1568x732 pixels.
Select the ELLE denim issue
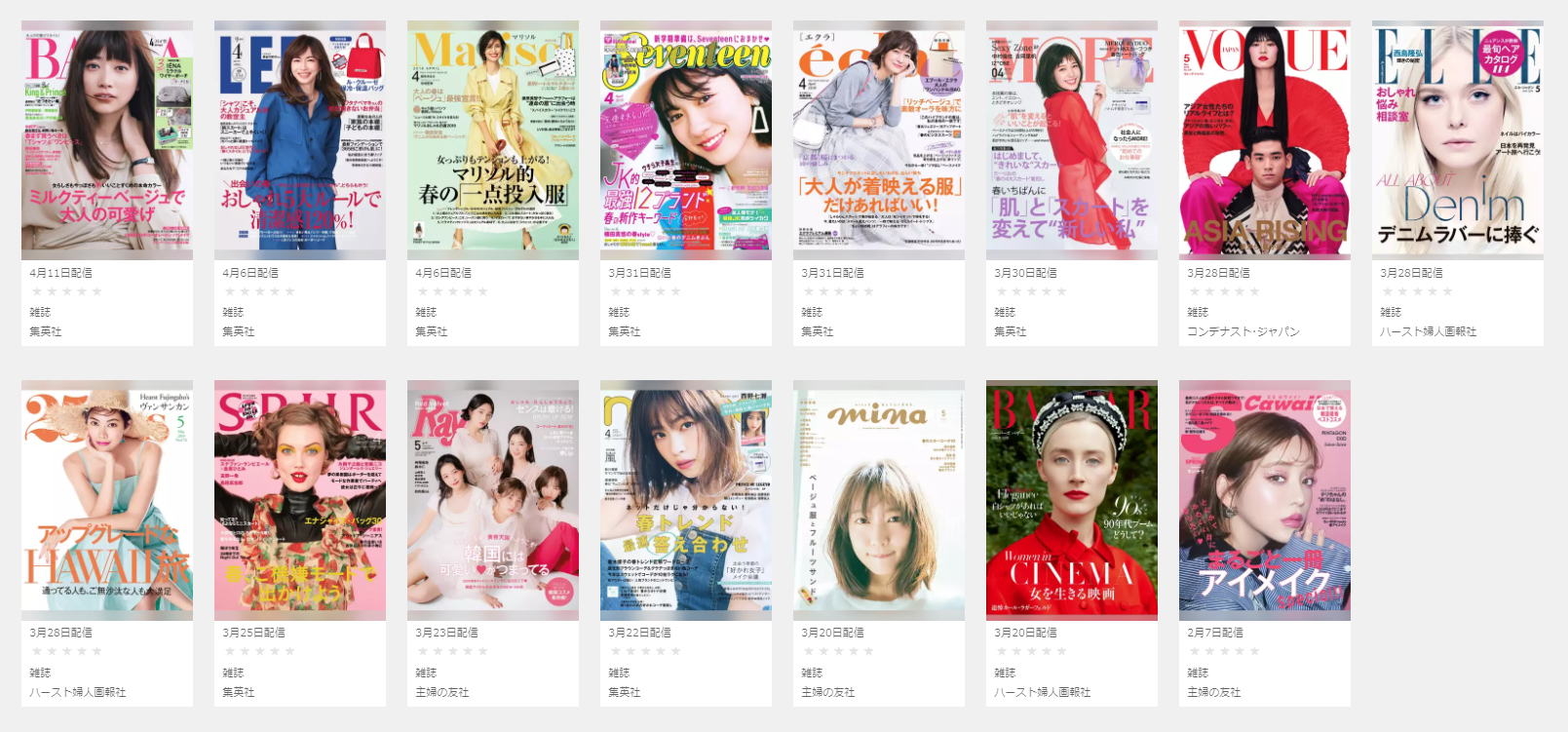(1458, 141)
